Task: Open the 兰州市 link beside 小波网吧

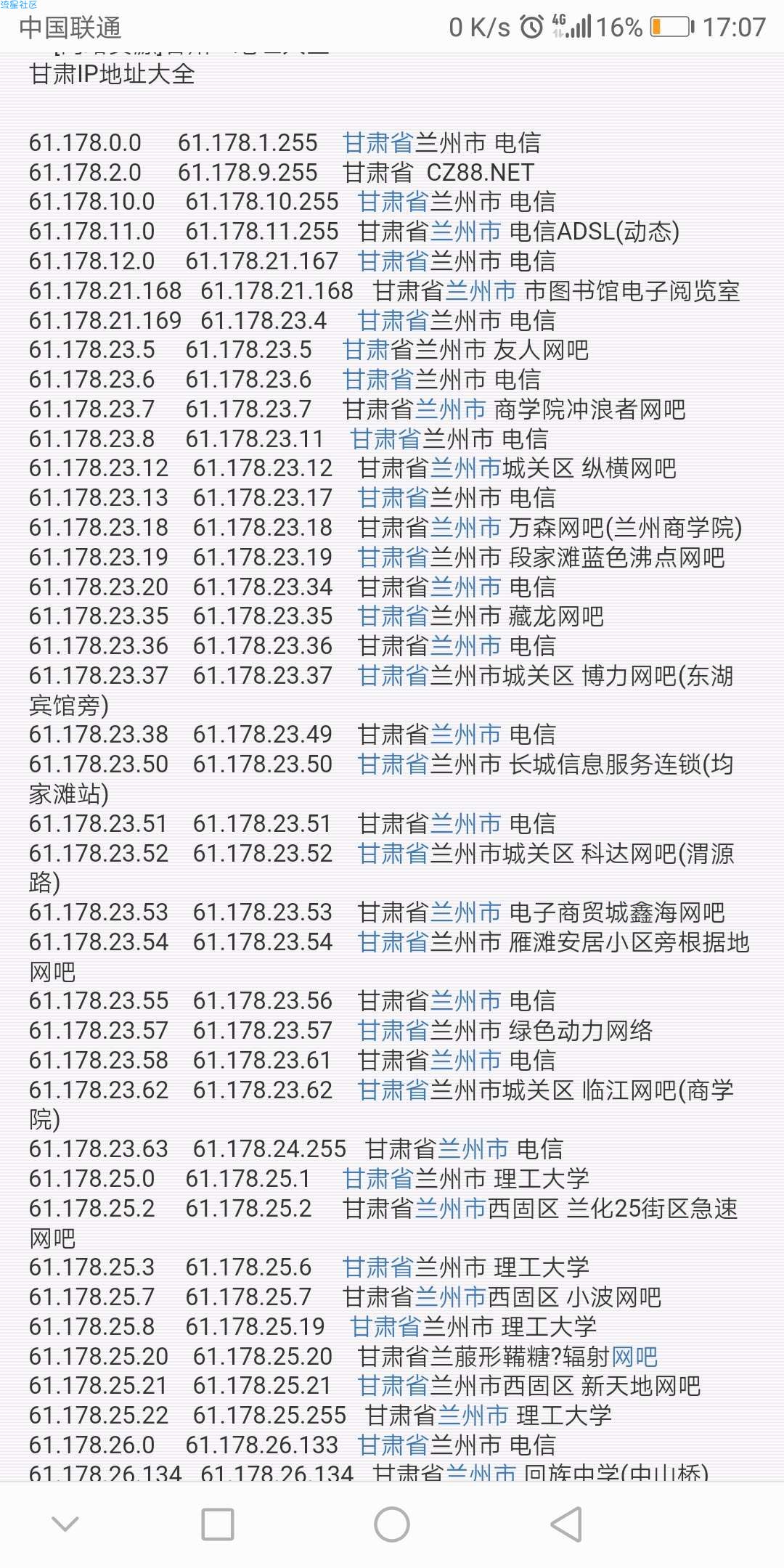Action: click(451, 1297)
